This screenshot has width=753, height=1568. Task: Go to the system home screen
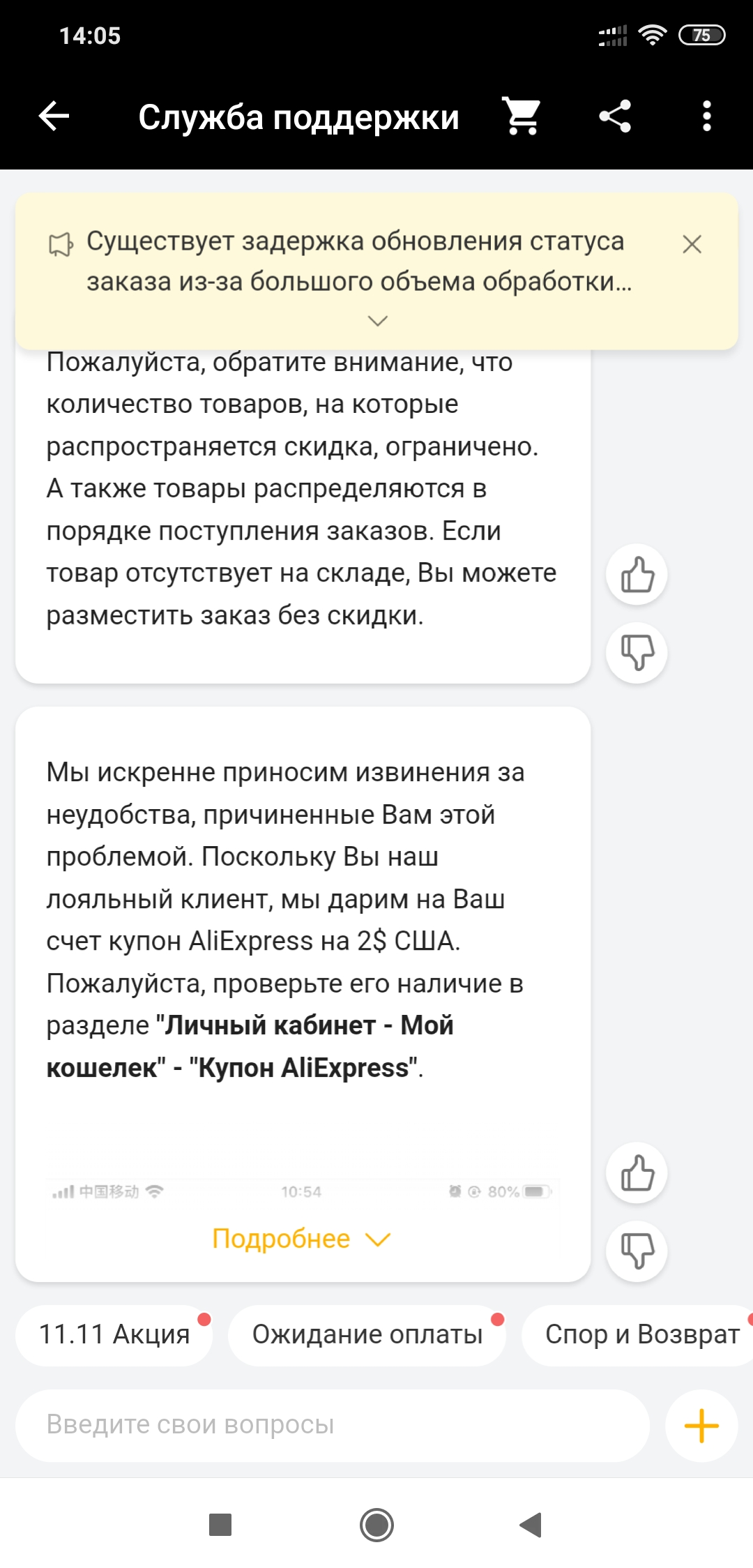[376, 1525]
